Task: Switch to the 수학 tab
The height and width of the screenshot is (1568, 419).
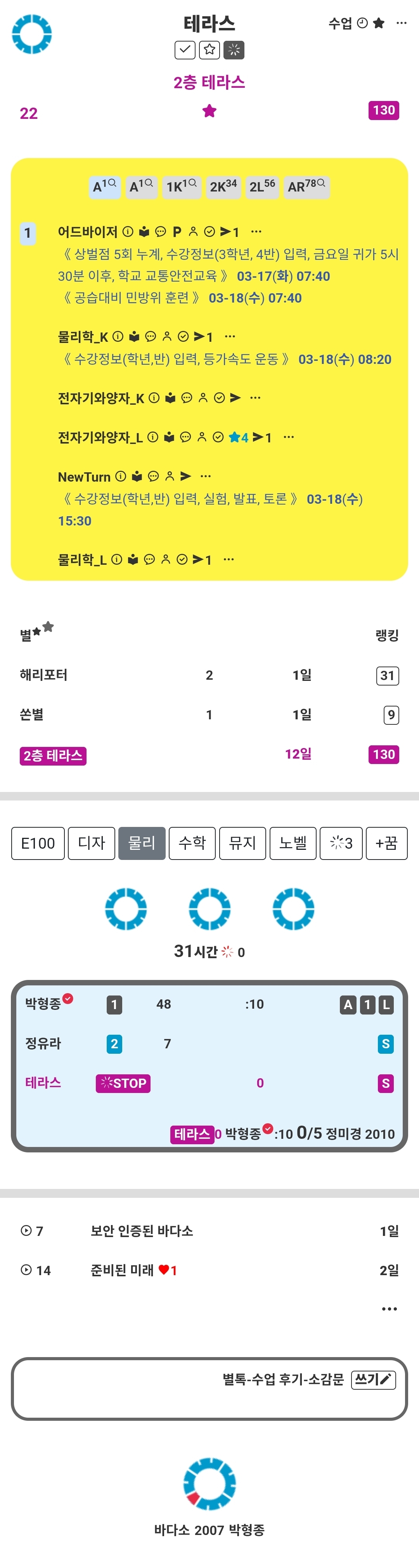Action: click(x=192, y=843)
